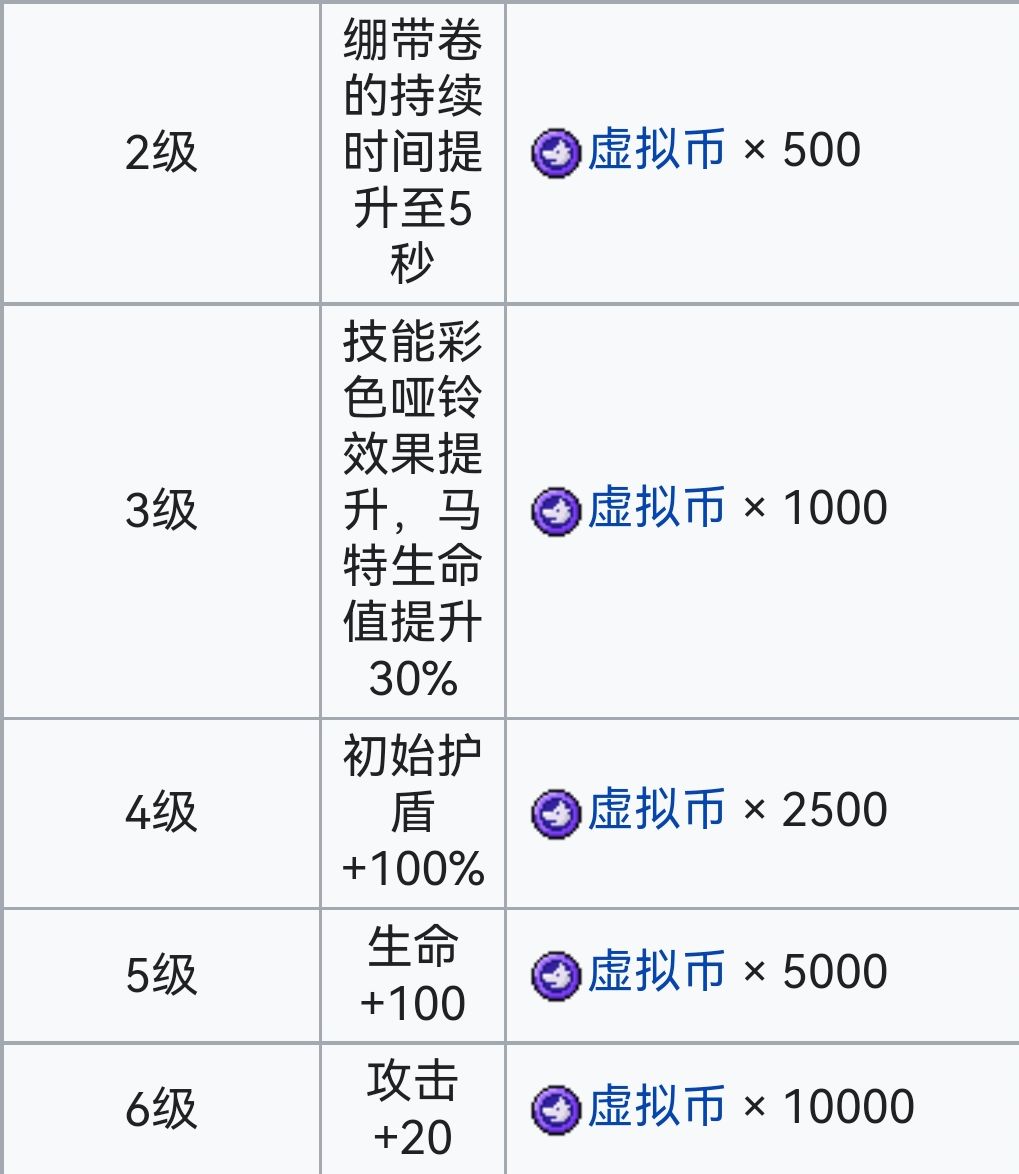Image resolution: width=1019 pixels, height=1174 pixels.
Task: Tap the 虚拟币 link beside × 1000
Action: point(656,509)
